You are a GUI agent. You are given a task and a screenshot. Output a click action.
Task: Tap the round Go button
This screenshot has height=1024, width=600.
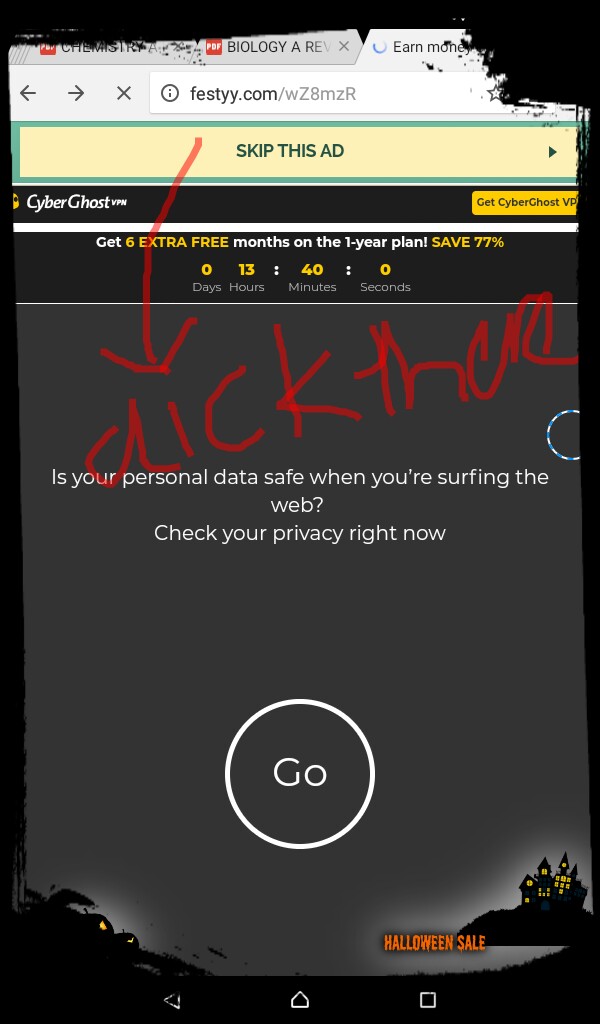(x=300, y=772)
